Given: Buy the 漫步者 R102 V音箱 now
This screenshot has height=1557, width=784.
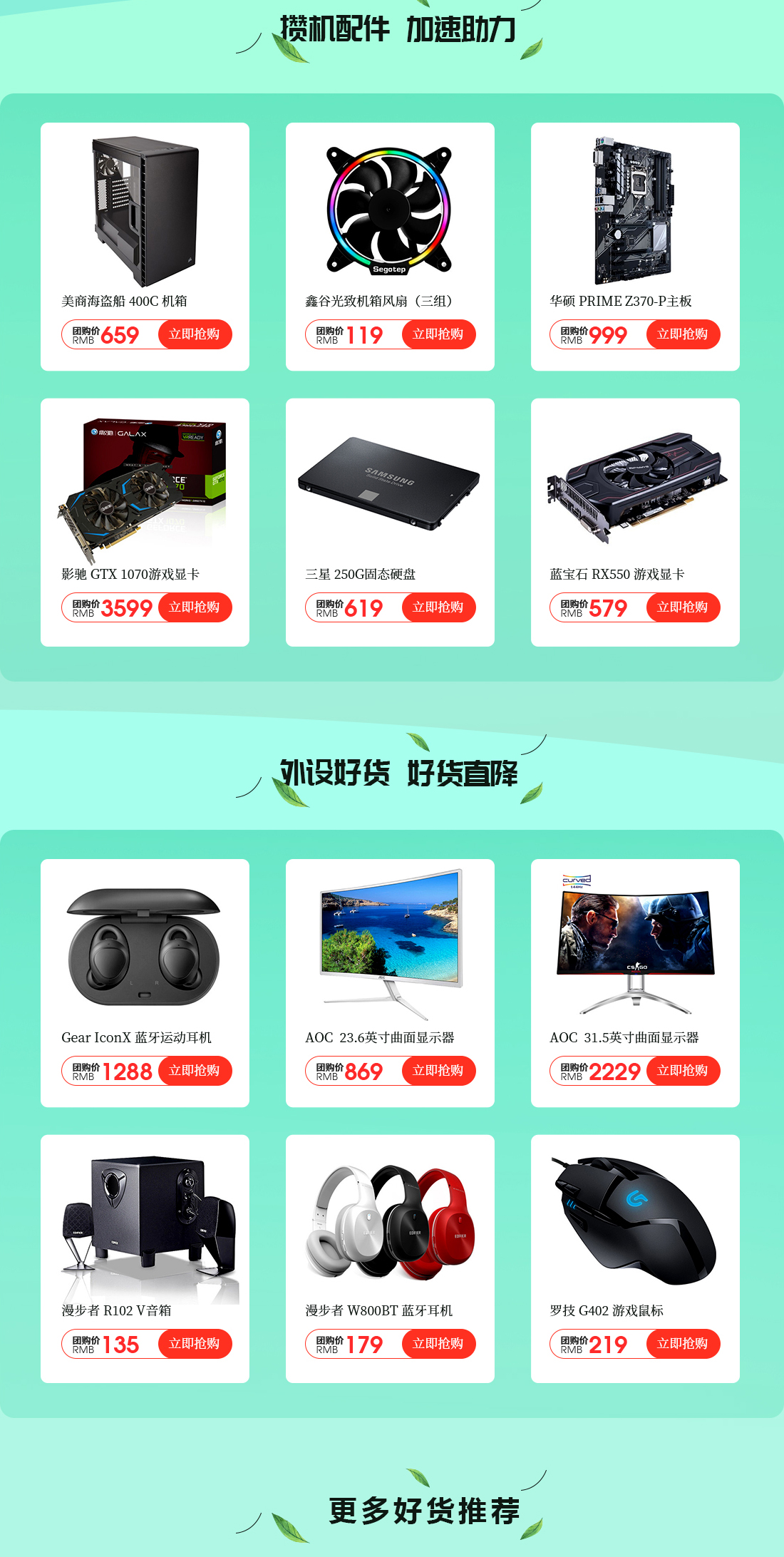Looking at the screenshot, I should coord(195,1344).
